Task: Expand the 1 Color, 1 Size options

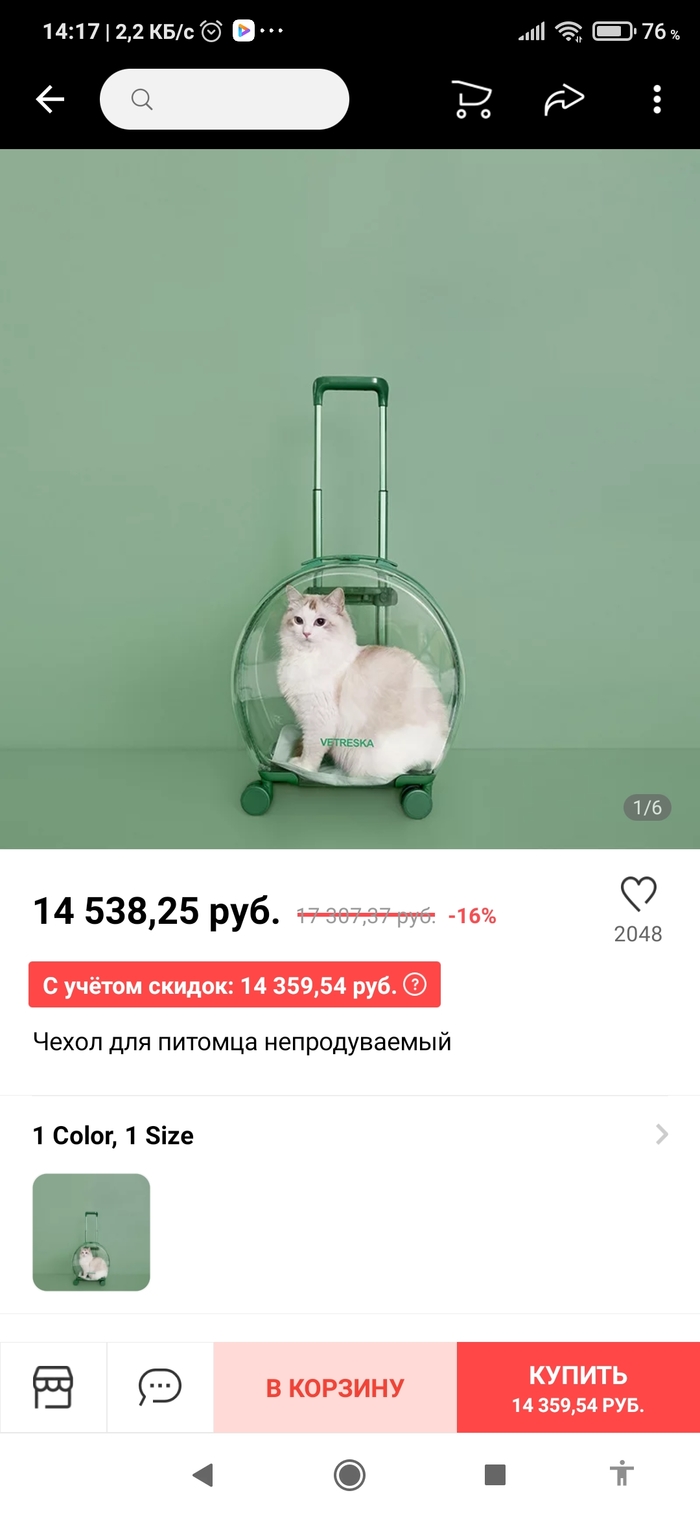Action: (x=660, y=1134)
